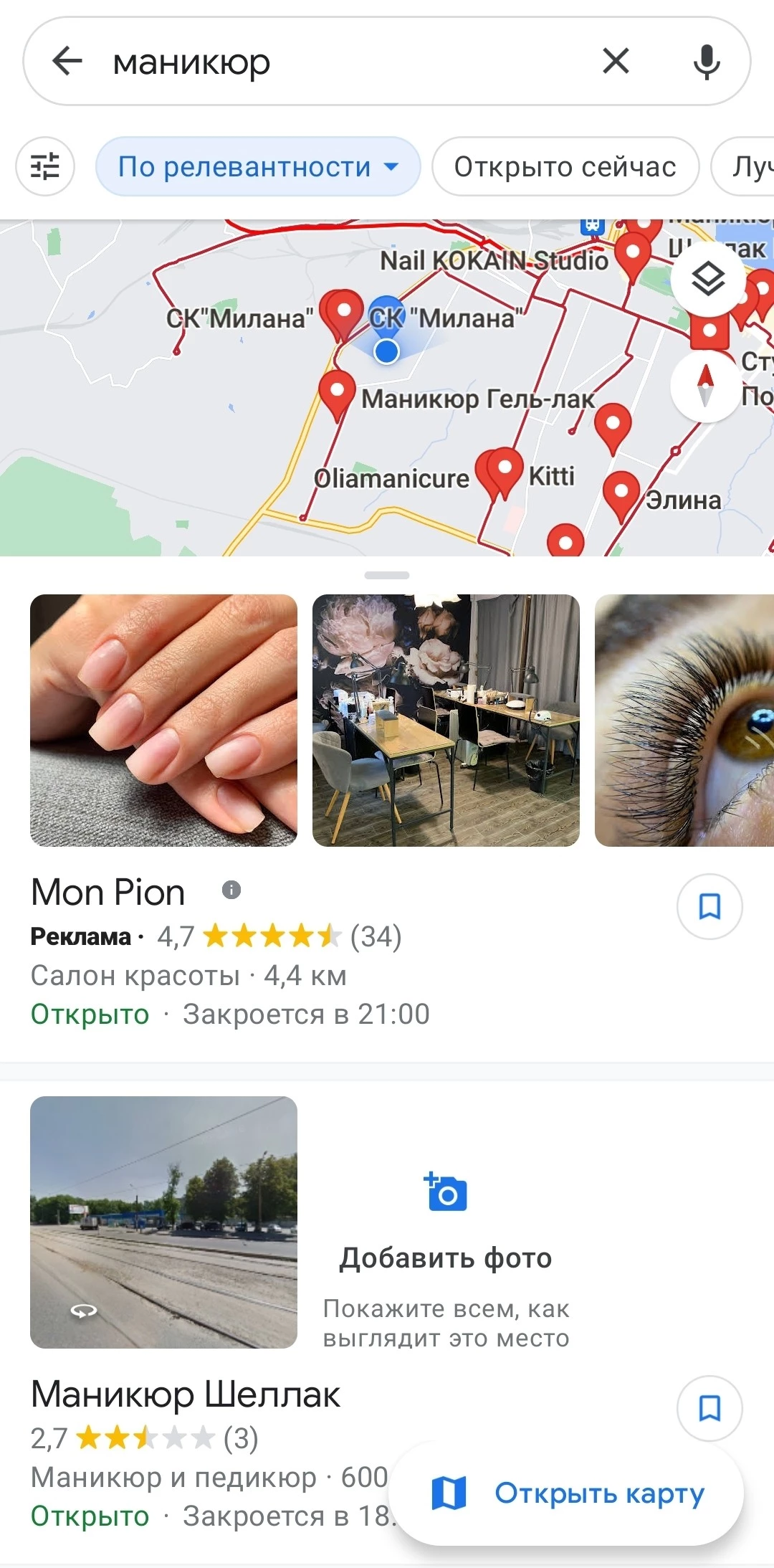This screenshot has height=1568, width=774.
Task: Clear the search query
Action: click(x=616, y=61)
